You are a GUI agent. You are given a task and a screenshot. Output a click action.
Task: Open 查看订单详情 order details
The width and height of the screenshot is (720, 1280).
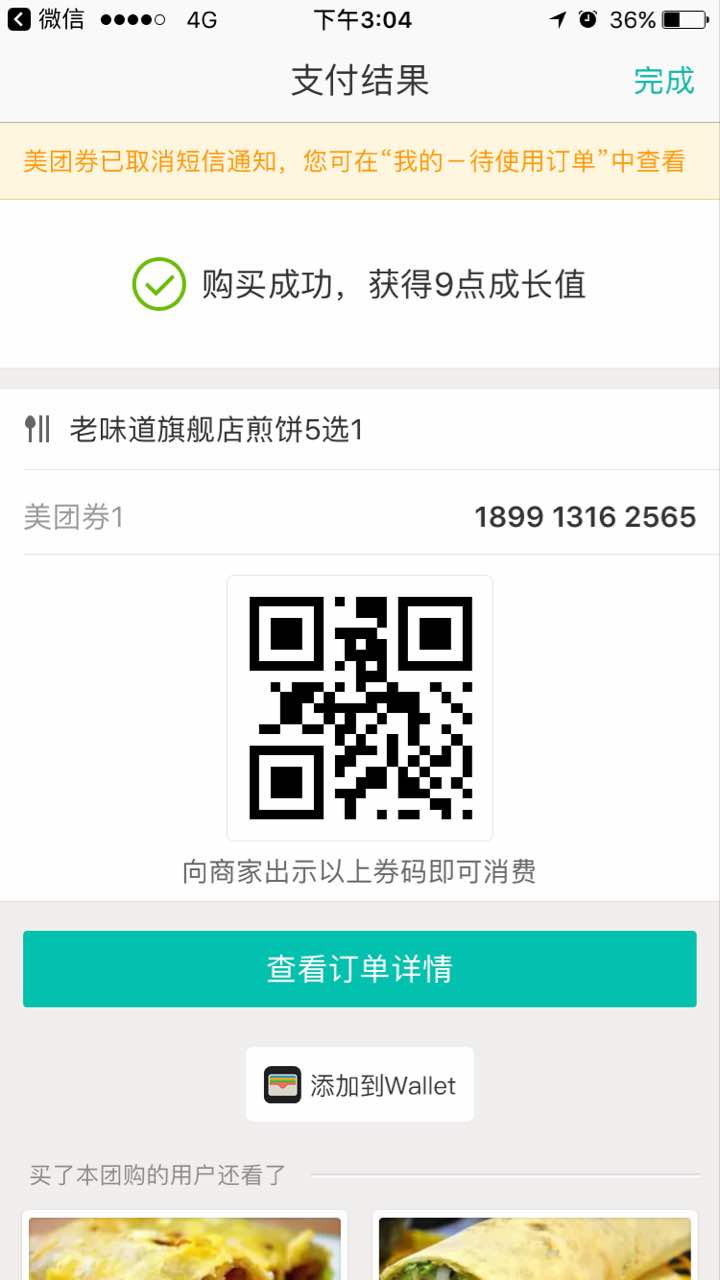point(359,969)
